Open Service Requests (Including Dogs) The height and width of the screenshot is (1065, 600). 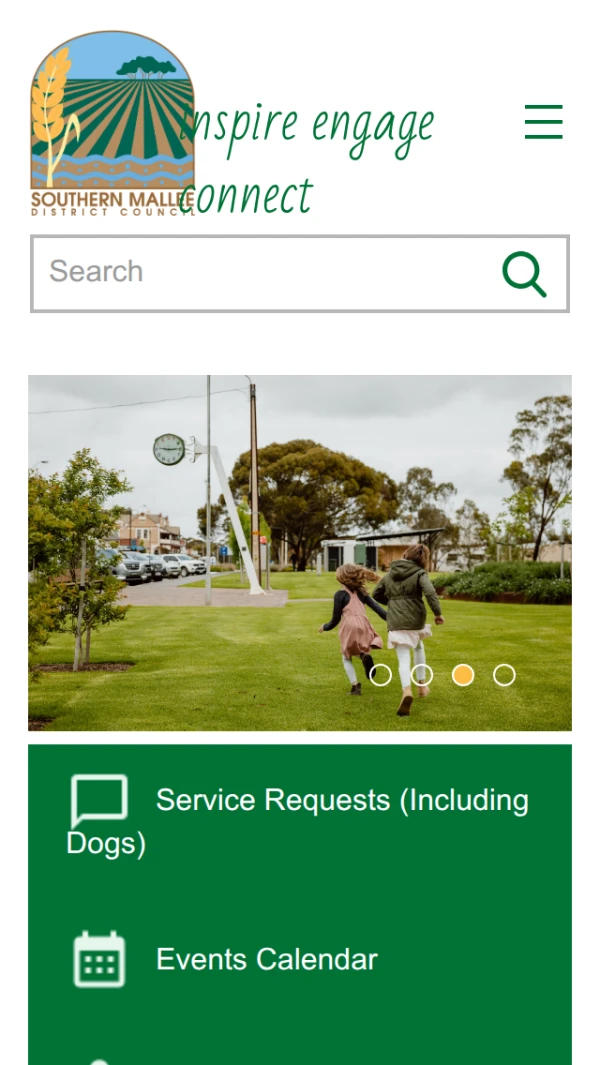coord(300,818)
